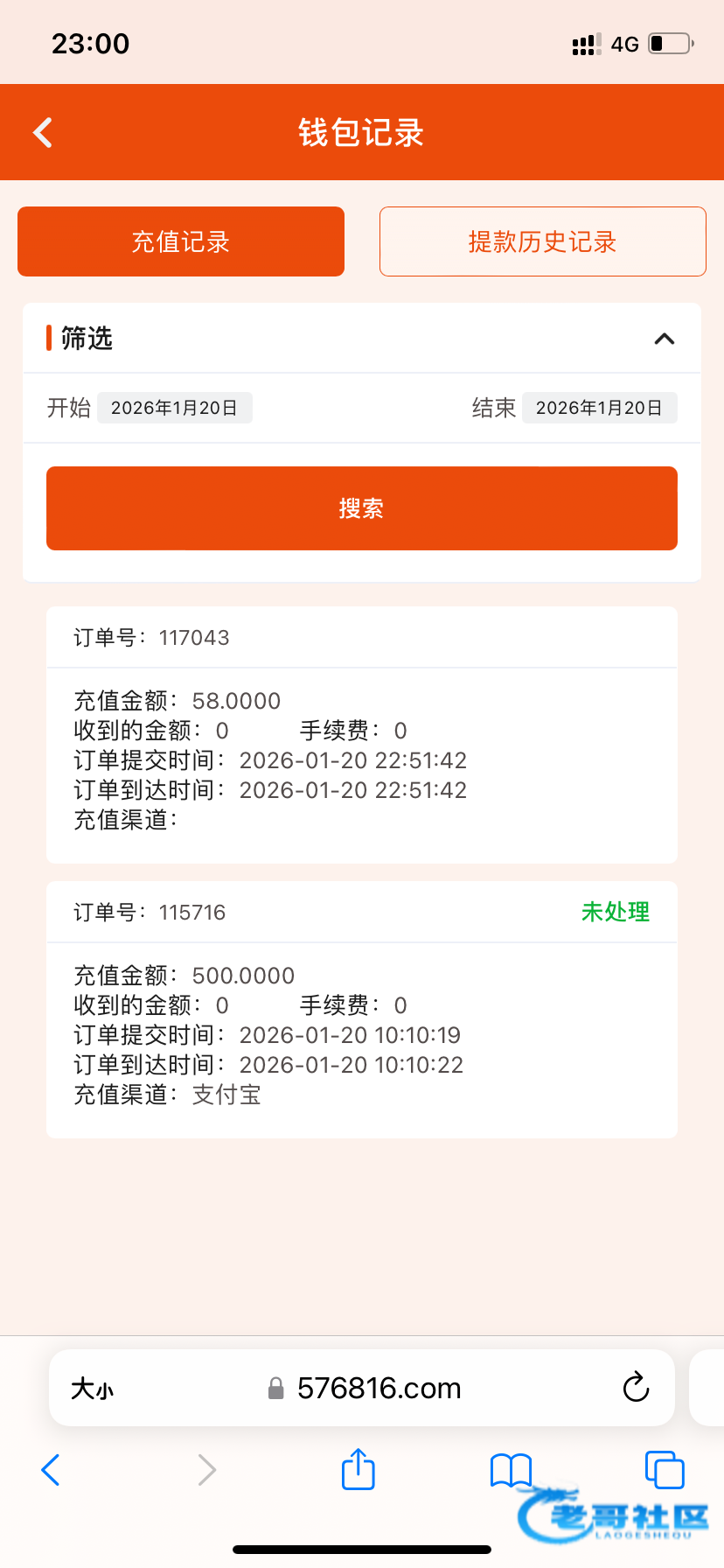Image resolution: width=724 pixels, height=1568 pixels.
Task: Reload the 576816.com page
Action: 636,1387
